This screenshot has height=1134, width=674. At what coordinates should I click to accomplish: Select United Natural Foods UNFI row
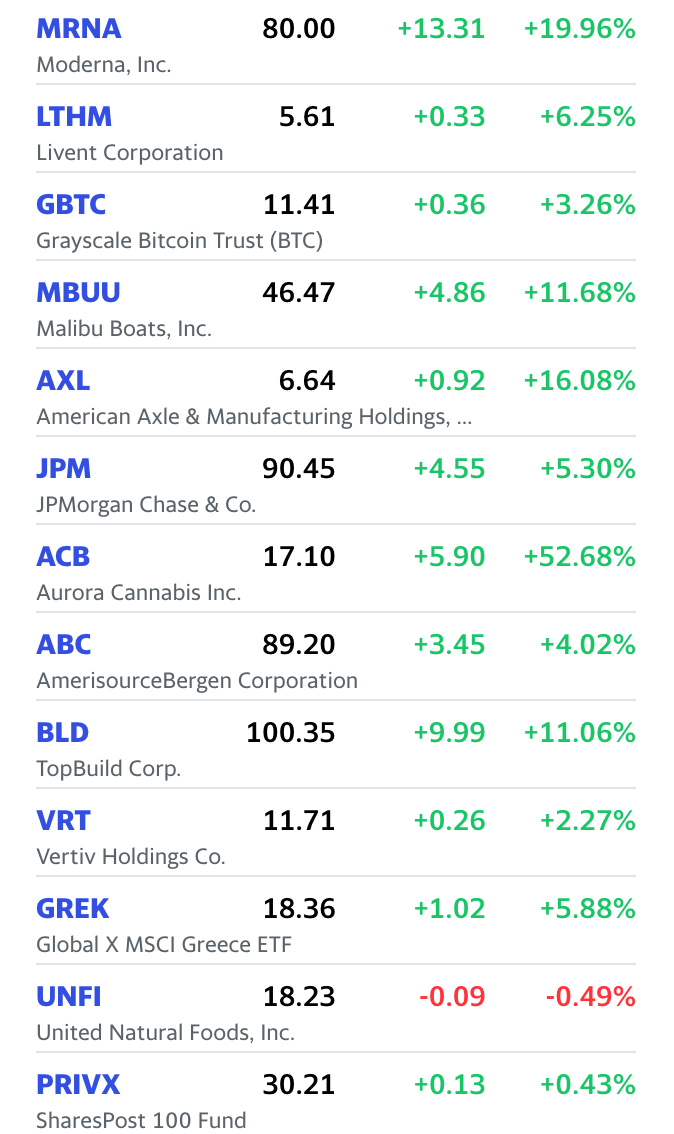pyautogui.click(x=69, y=997)
